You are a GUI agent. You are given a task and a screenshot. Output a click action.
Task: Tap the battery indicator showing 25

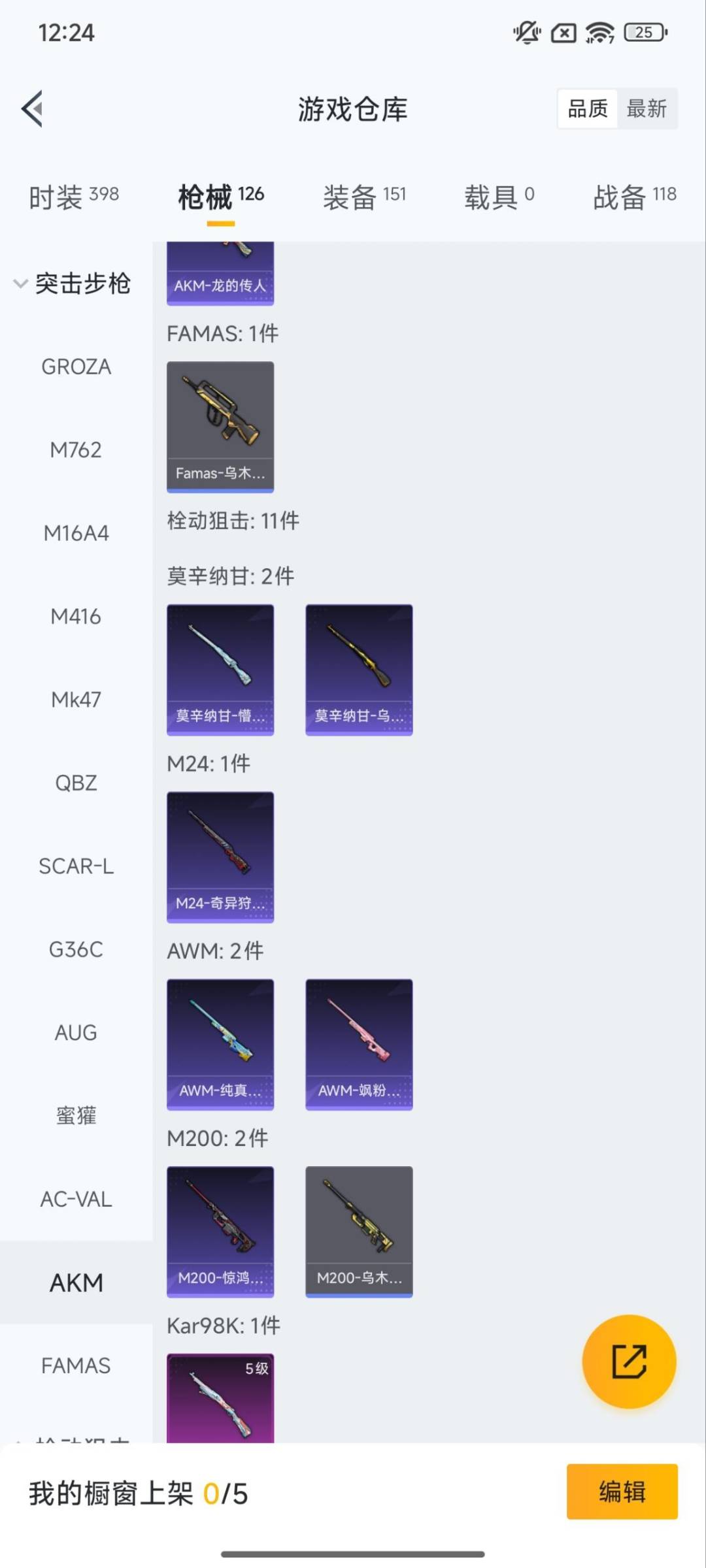[644, 32]
